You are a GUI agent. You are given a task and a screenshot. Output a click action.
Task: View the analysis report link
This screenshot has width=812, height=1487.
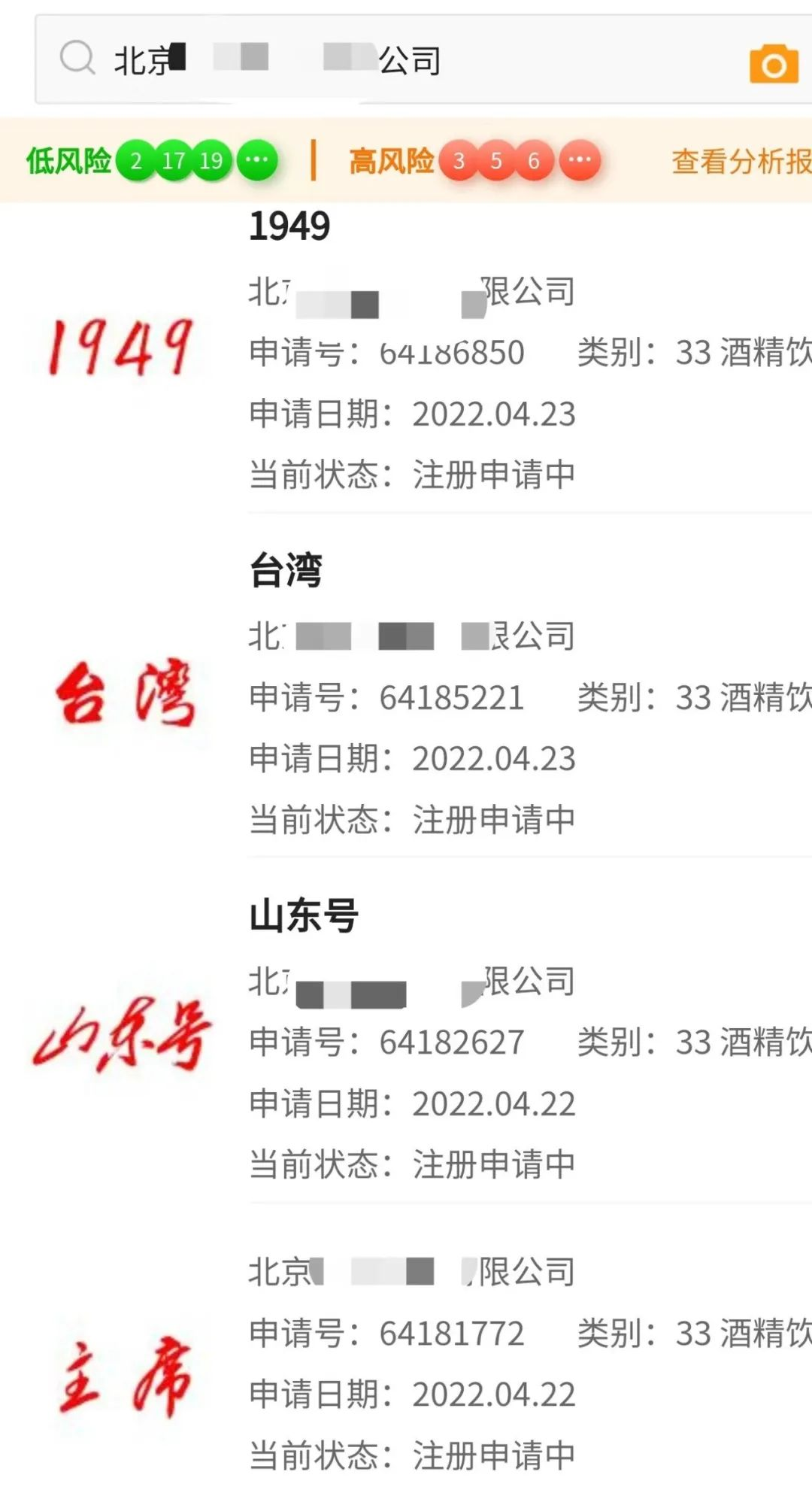741,161
